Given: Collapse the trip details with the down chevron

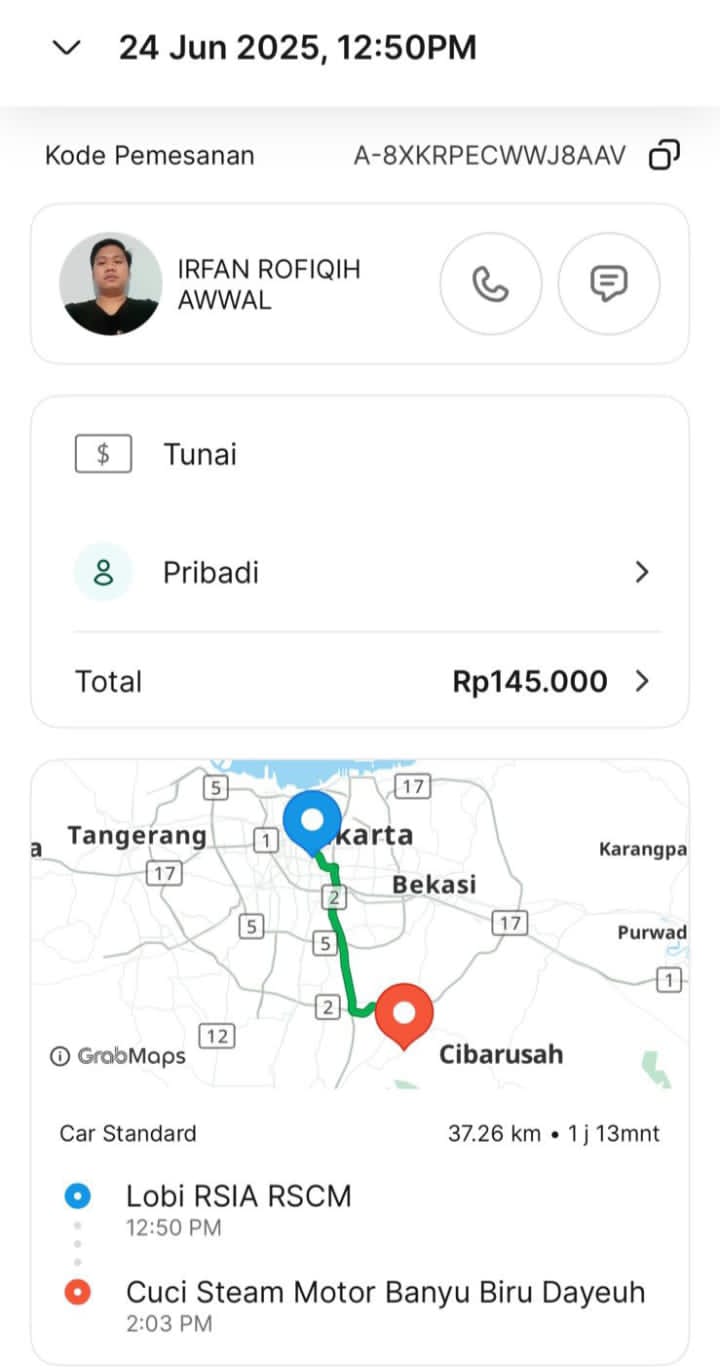Looking at the screenshot, I should click(67, 48).
